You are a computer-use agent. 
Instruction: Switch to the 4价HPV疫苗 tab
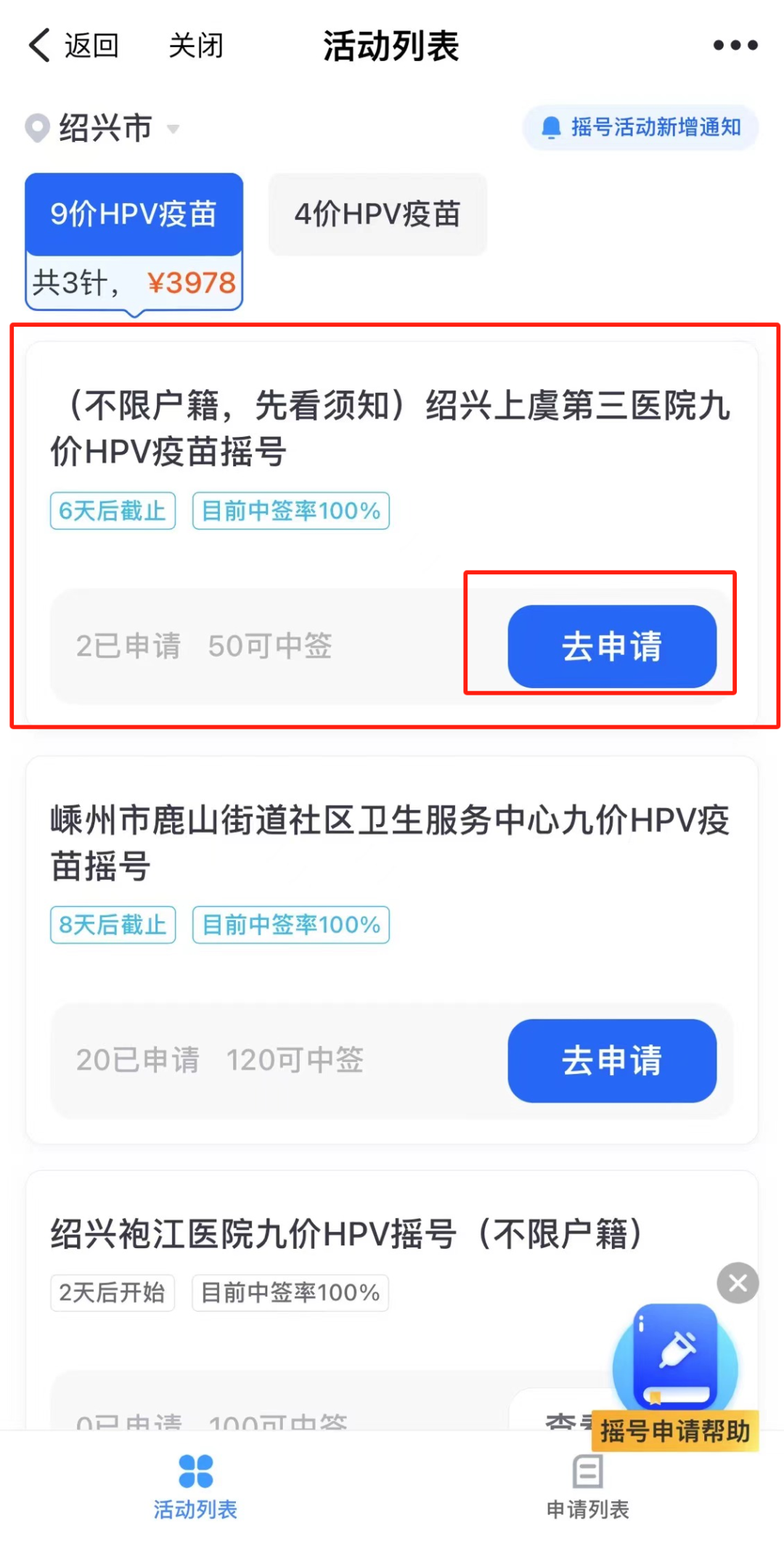pyautogui.click(x=377, y=214)
